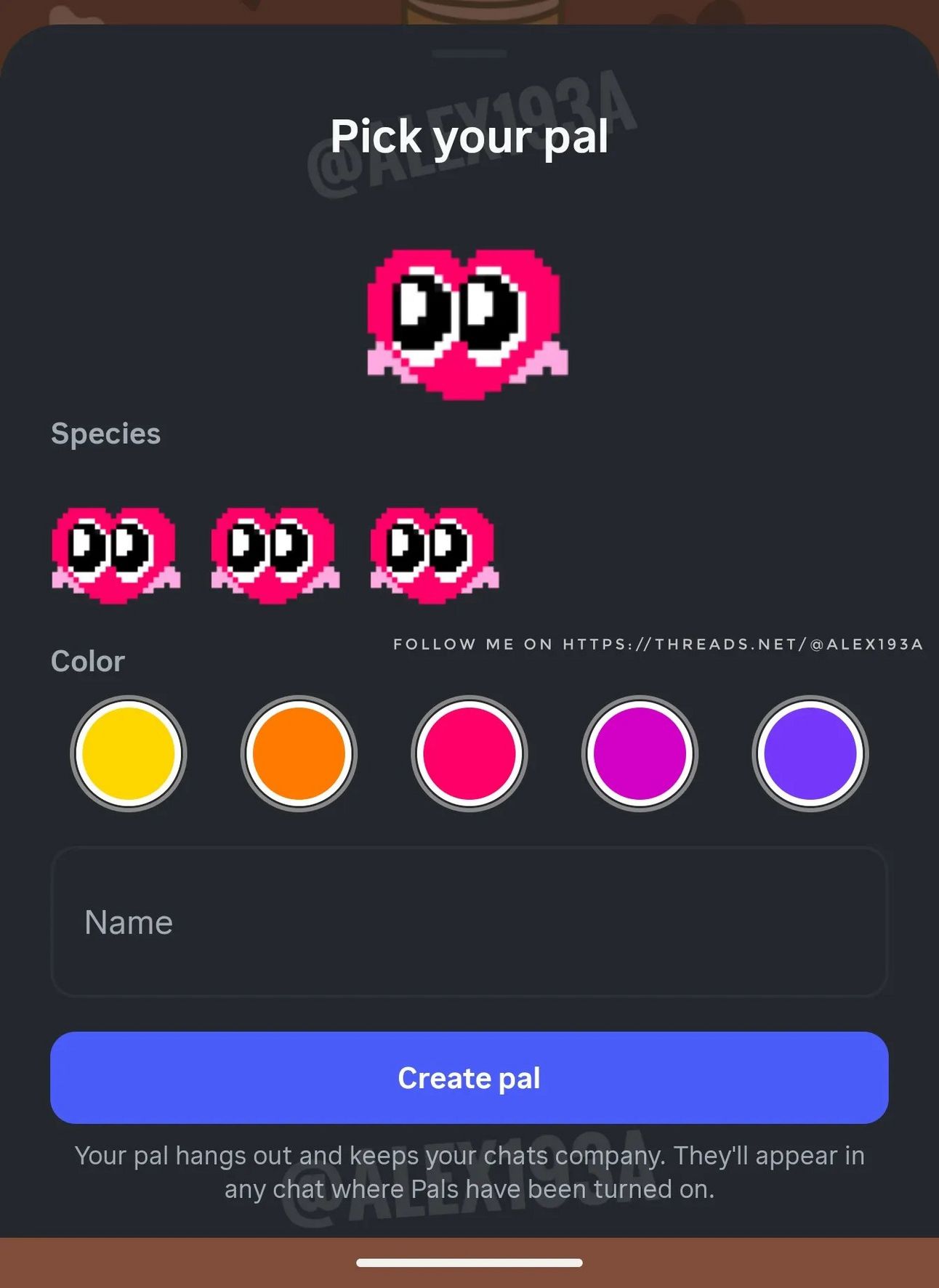Choose the orange color swatch
Screen dimensions: 939x1288
point(299,753)
